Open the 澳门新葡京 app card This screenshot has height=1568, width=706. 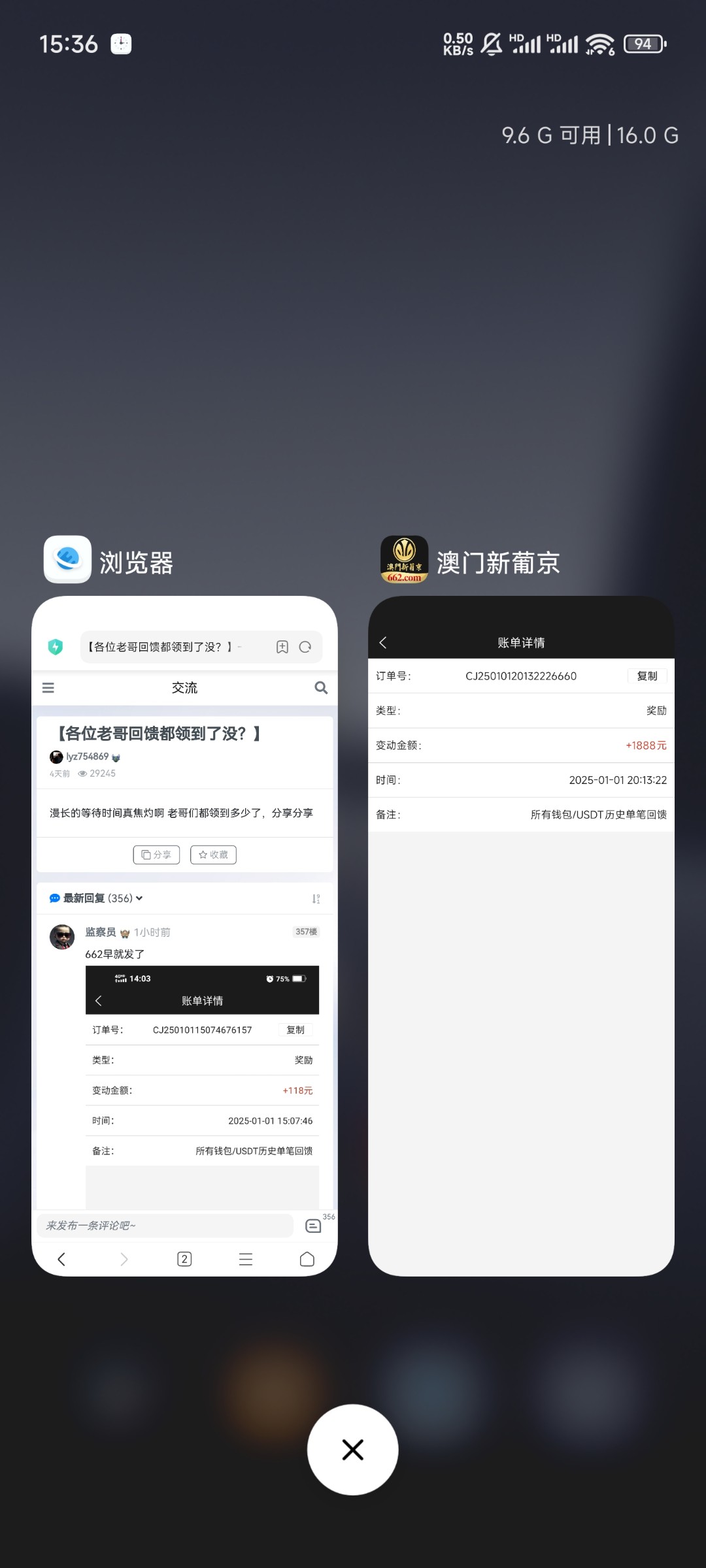click(521, 934)
